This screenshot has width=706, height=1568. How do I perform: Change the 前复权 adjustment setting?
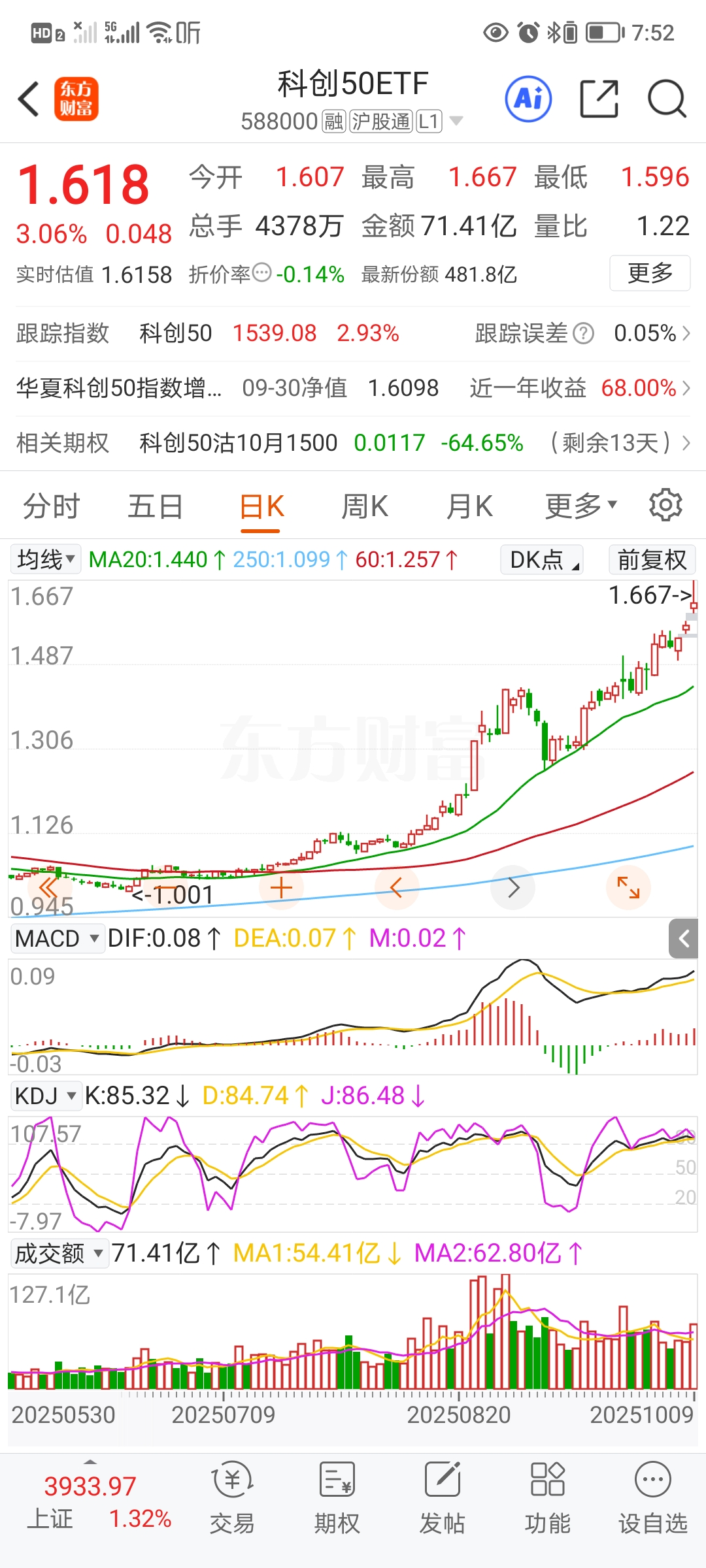[x=652, y=560]
